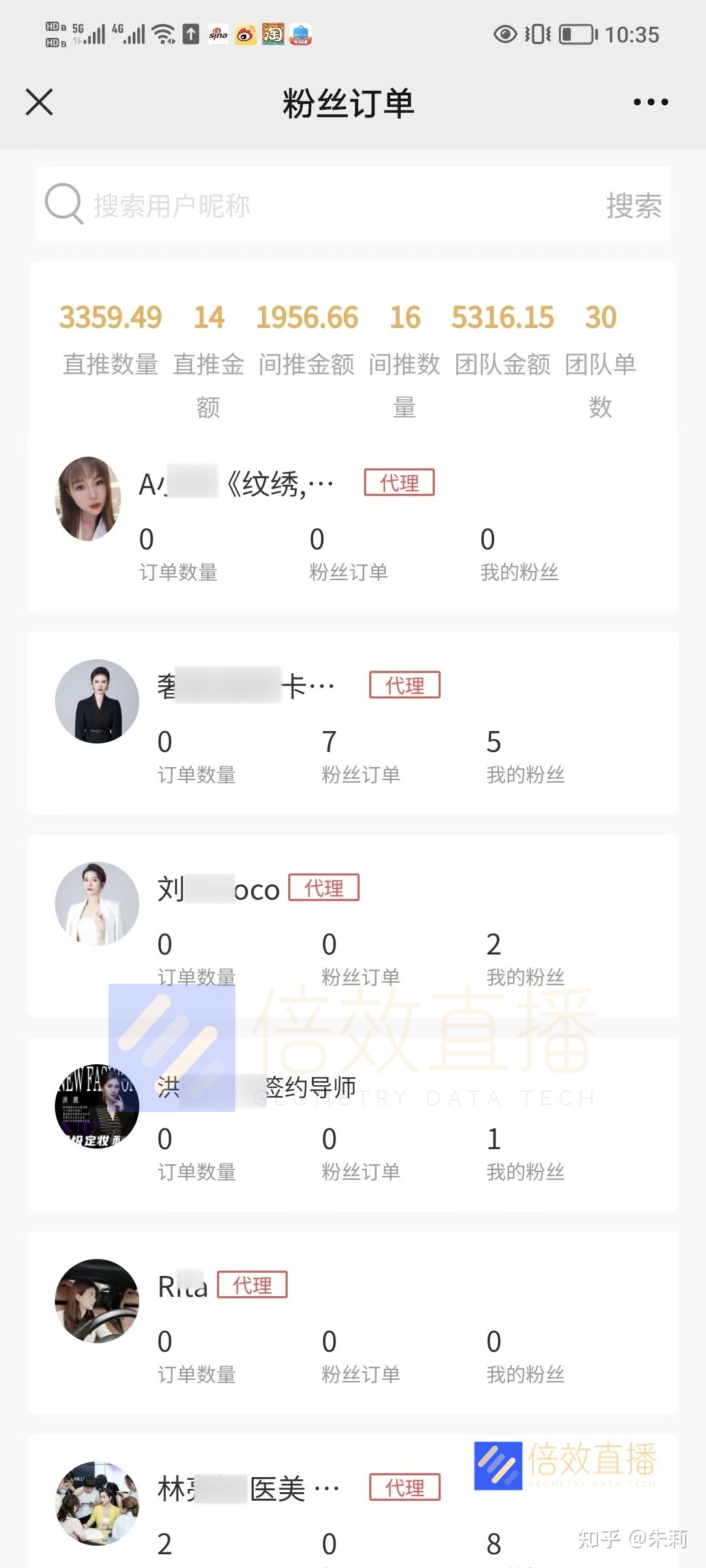Open the agent card mentioning 纹绣

pyautogui.click(x=353, y=523)
